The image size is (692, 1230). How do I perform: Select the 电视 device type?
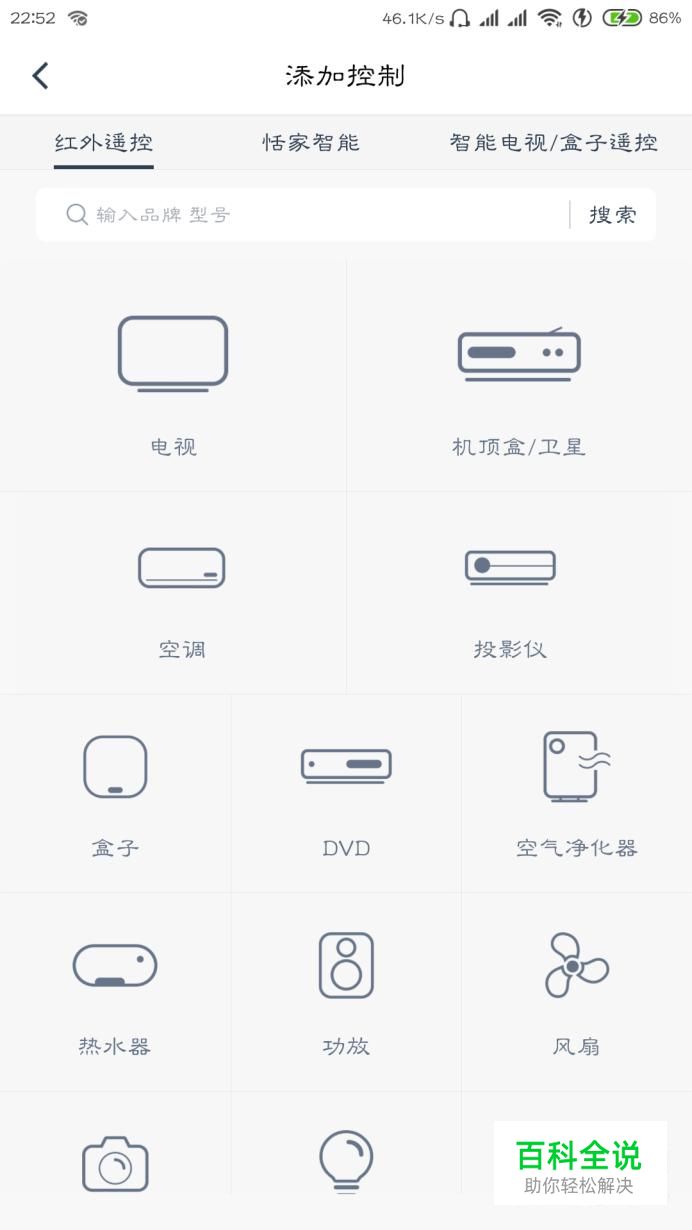pyautogui.click(x=173, y=376)
